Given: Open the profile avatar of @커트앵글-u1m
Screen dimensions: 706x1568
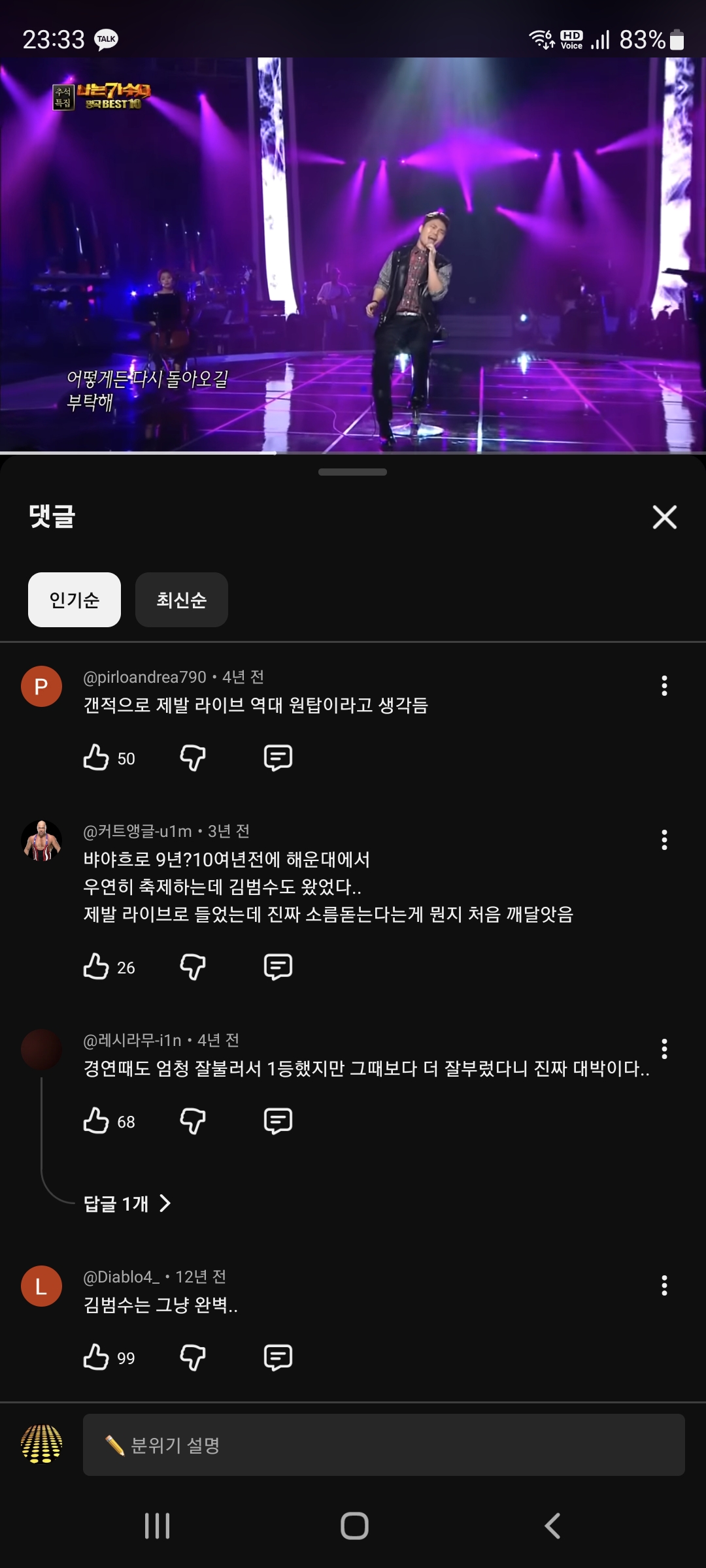Looking at the screenshot, I should [x=42, y=840].
